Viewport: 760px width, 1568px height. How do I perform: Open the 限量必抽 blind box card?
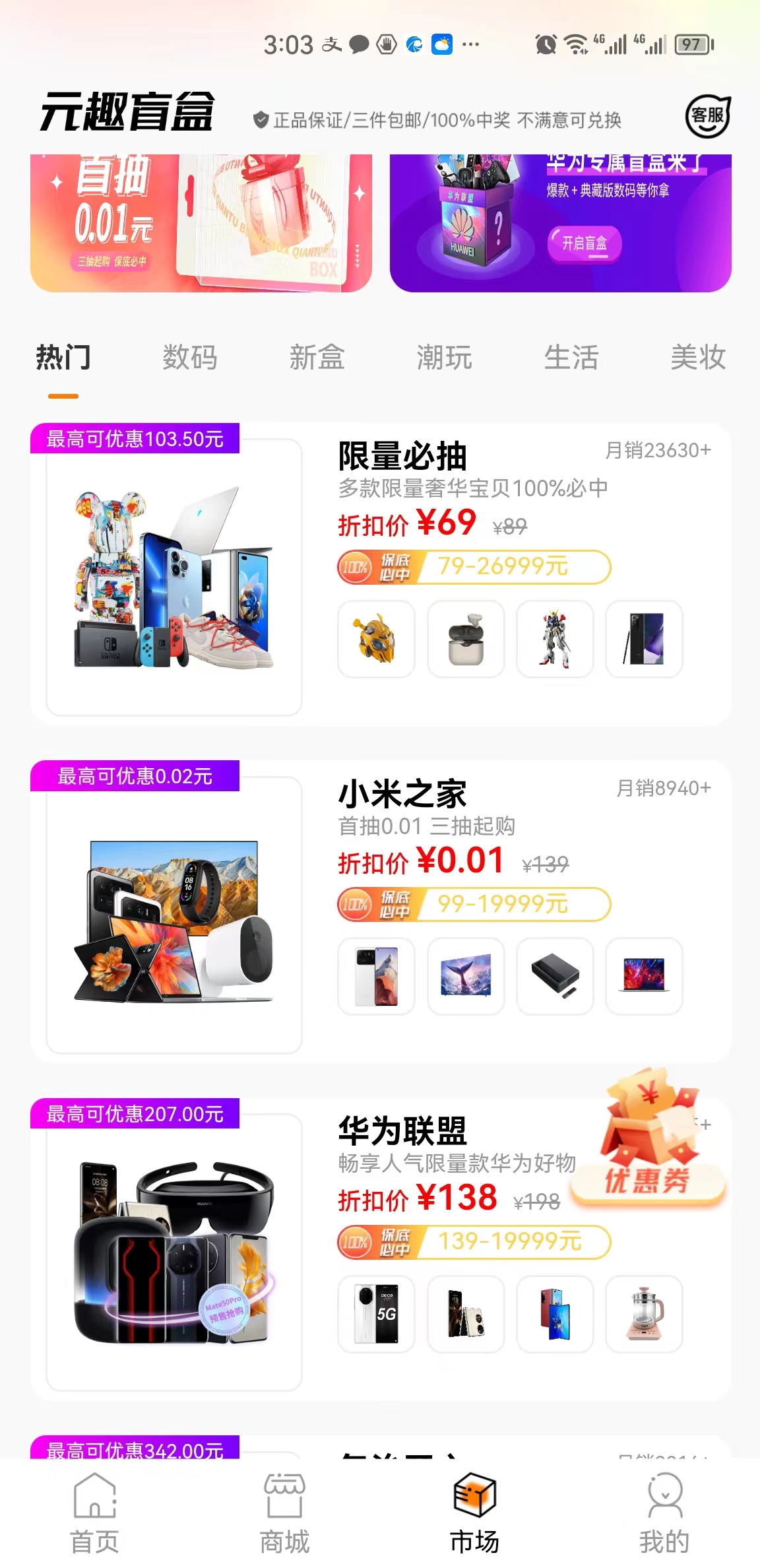point(402,457)
